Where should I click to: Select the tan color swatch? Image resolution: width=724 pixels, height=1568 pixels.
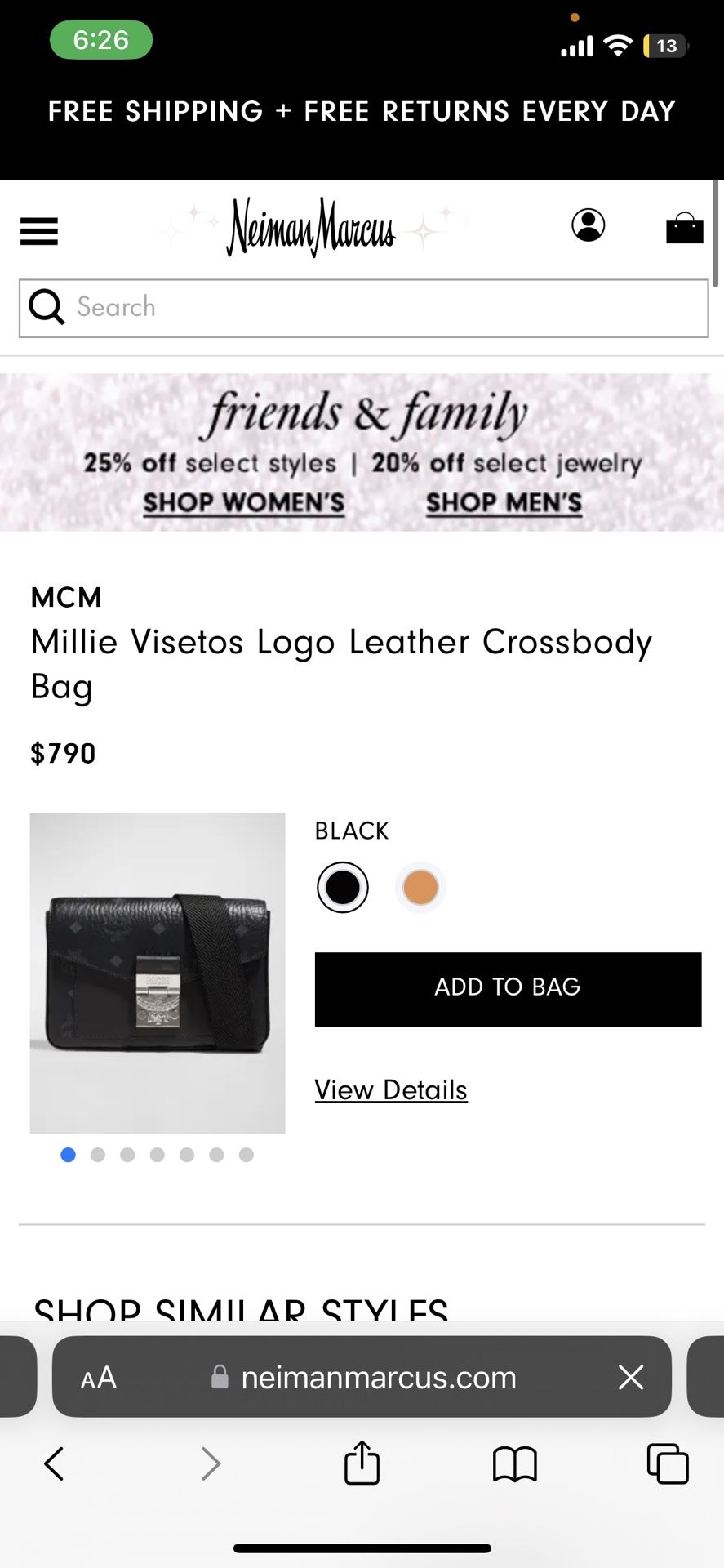[x=420, y=888]
